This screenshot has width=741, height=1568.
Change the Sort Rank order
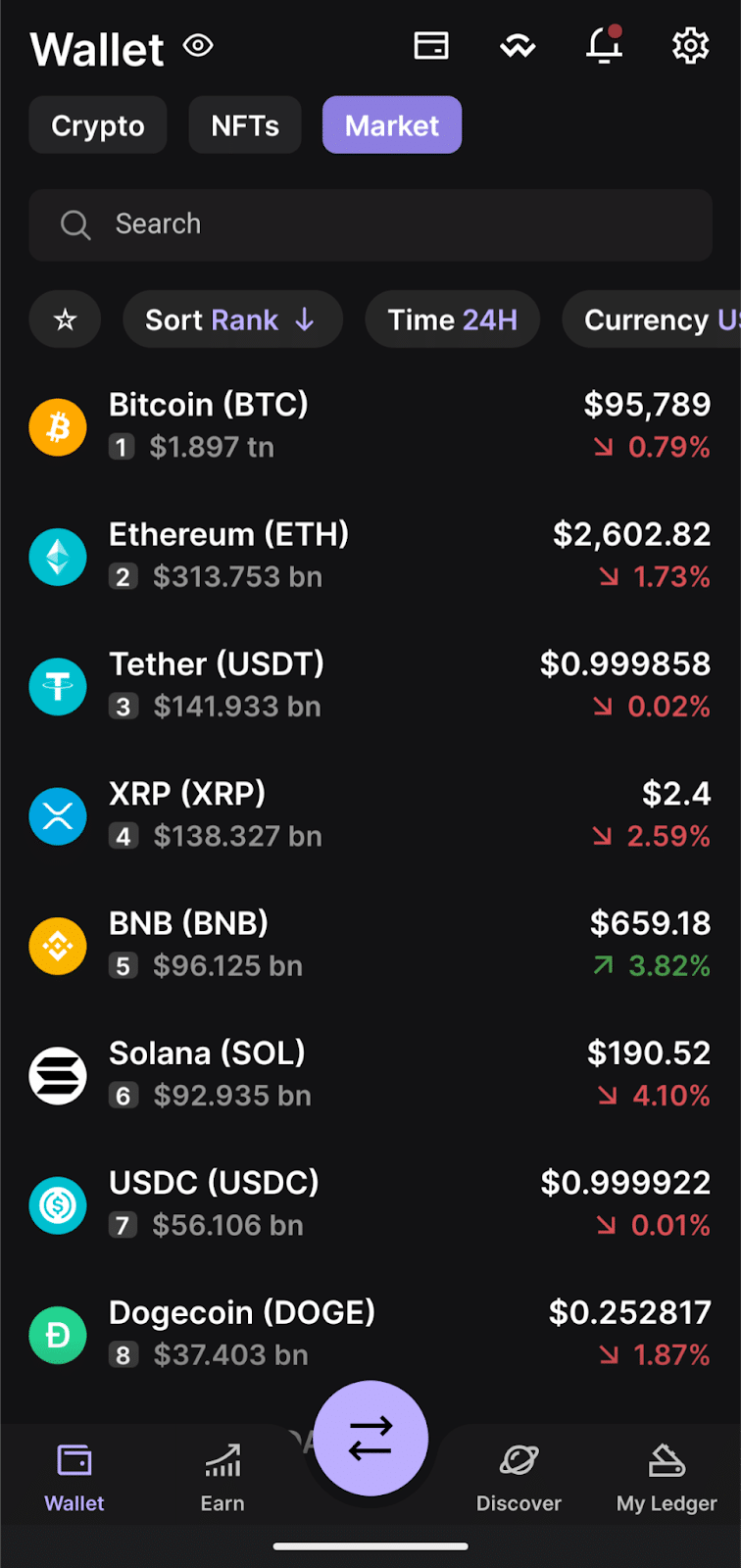(232, 319)
